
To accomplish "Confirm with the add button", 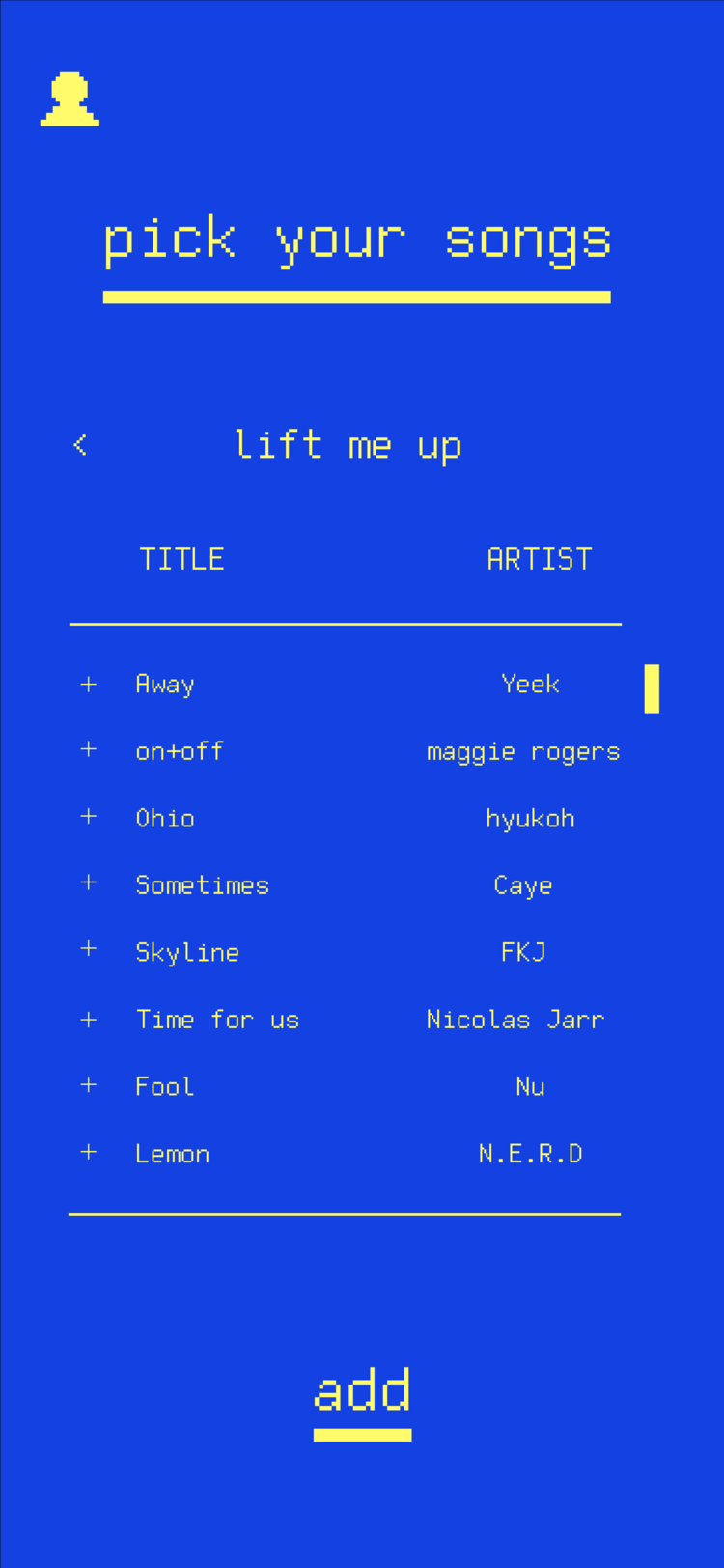I will (363, 1393).
